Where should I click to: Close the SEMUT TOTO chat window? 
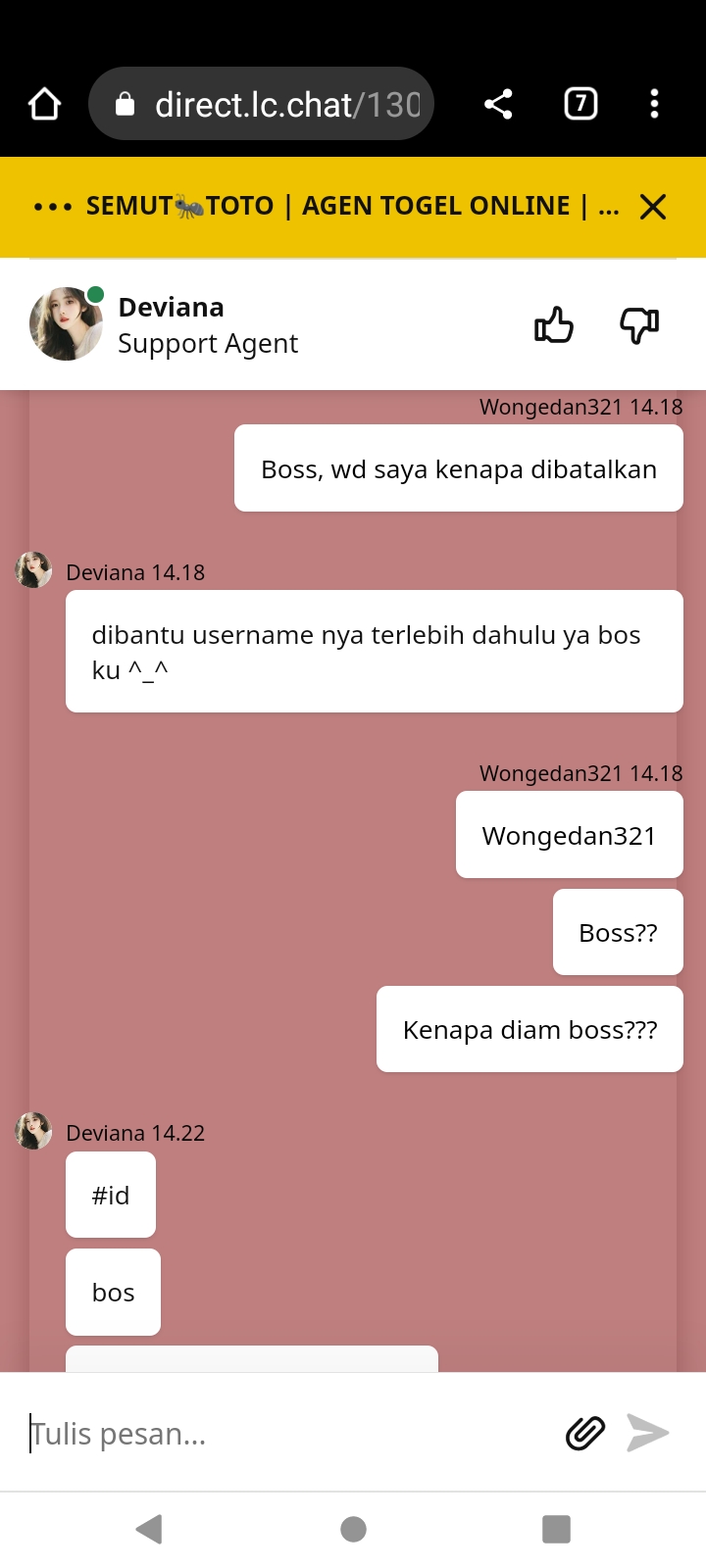(653, 207)
